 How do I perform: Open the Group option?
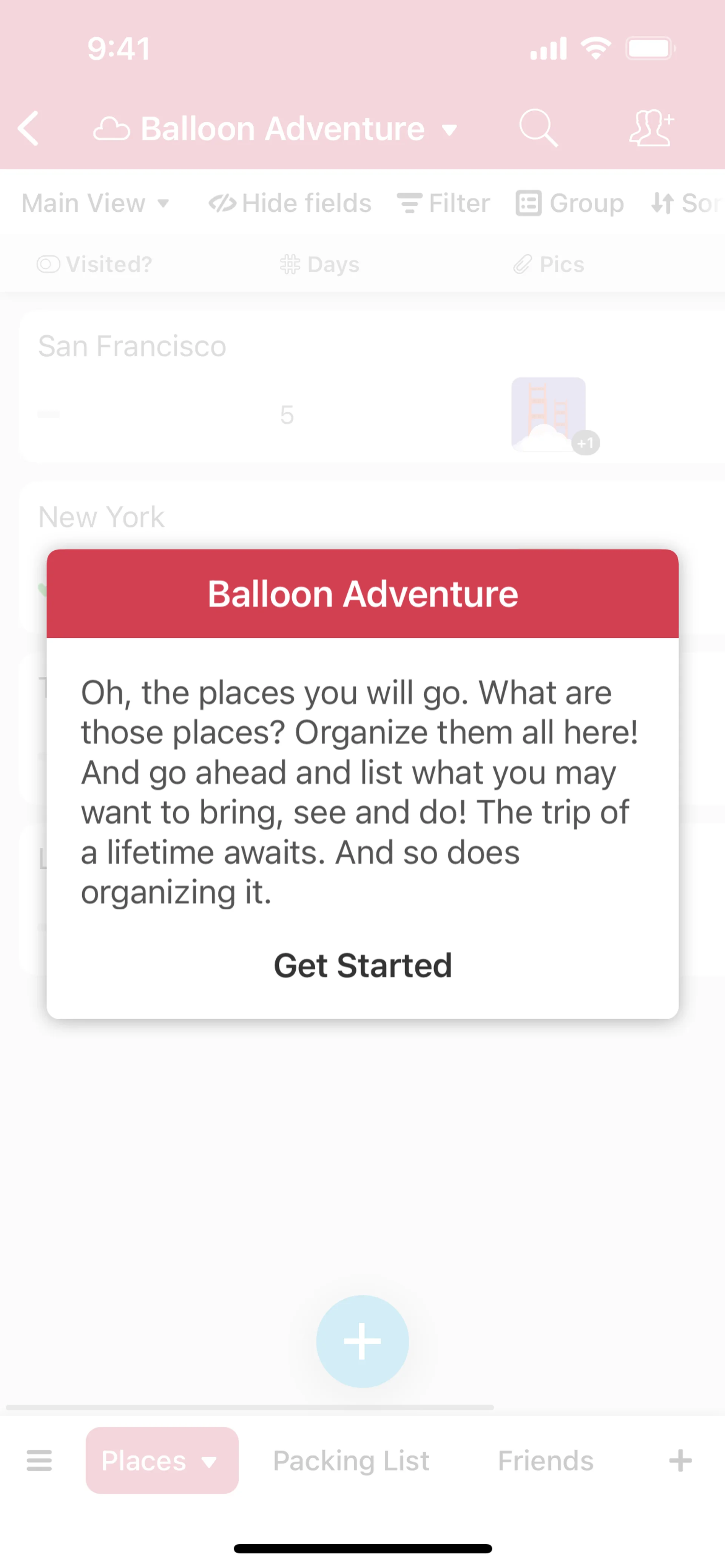(570, 203)
